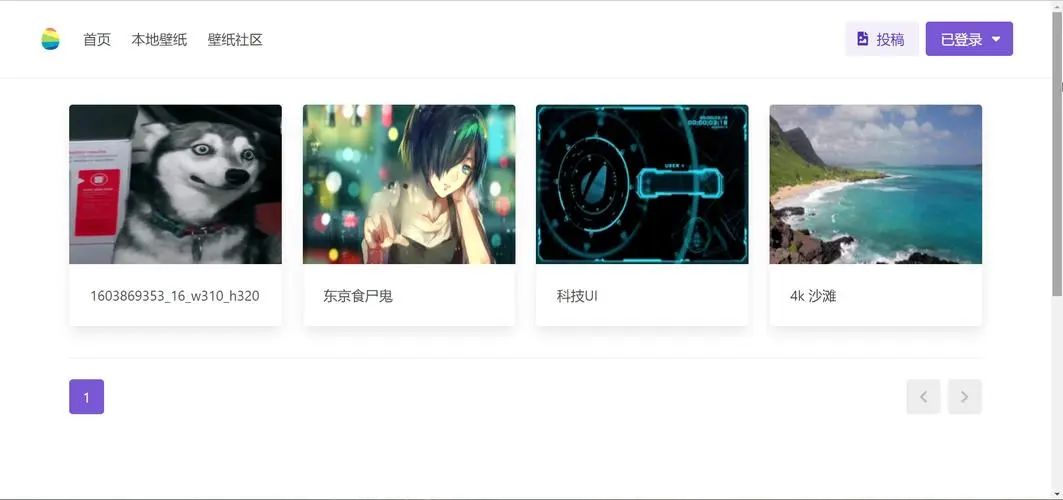The image size is (1063, 500).
Task: Switch to 本地壁纸
Action: click(x=159, y=40)
